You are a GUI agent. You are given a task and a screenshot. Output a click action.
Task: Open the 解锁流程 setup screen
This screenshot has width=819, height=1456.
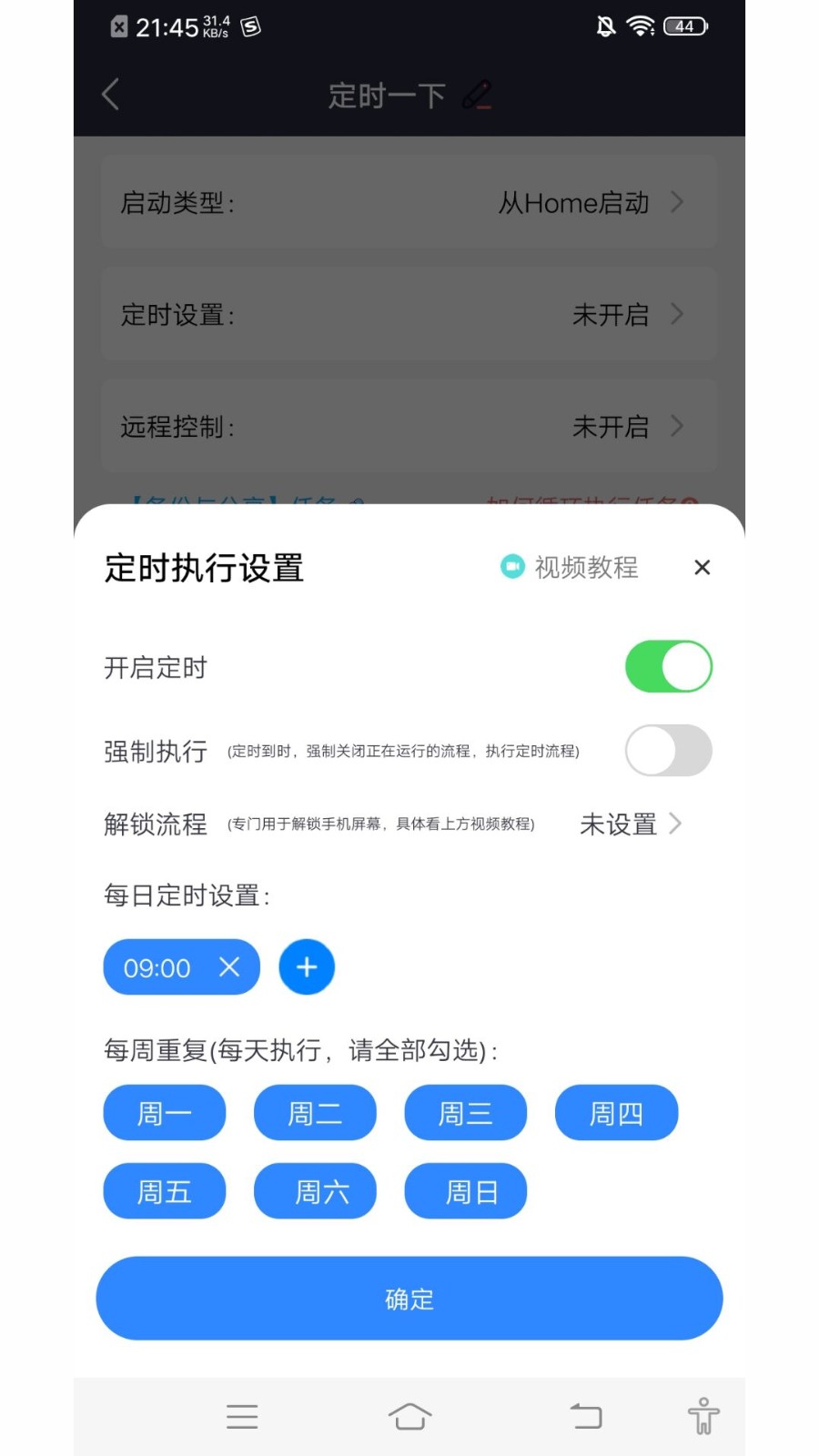628,824
